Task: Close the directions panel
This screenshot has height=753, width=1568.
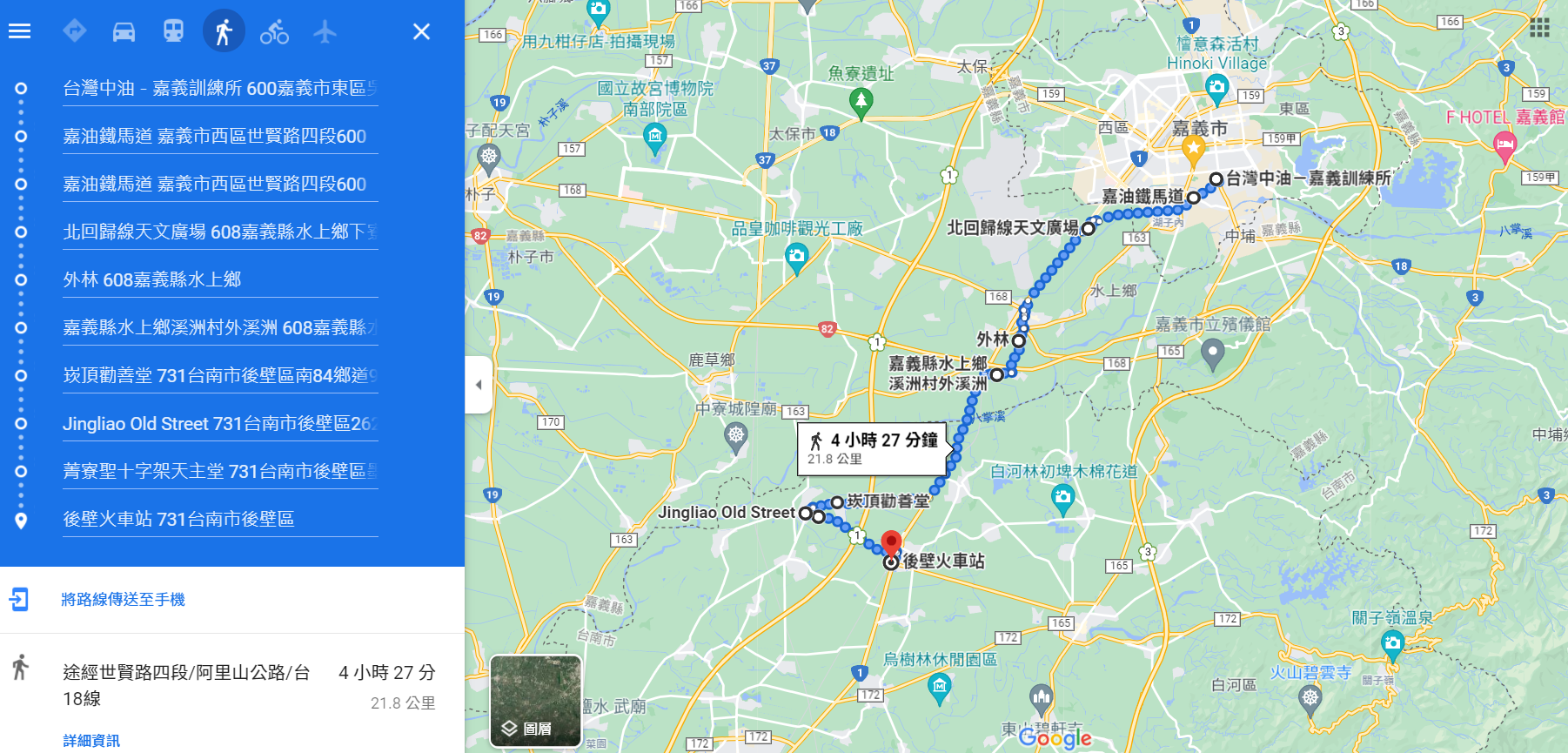Action: click(x=421, y=32)
